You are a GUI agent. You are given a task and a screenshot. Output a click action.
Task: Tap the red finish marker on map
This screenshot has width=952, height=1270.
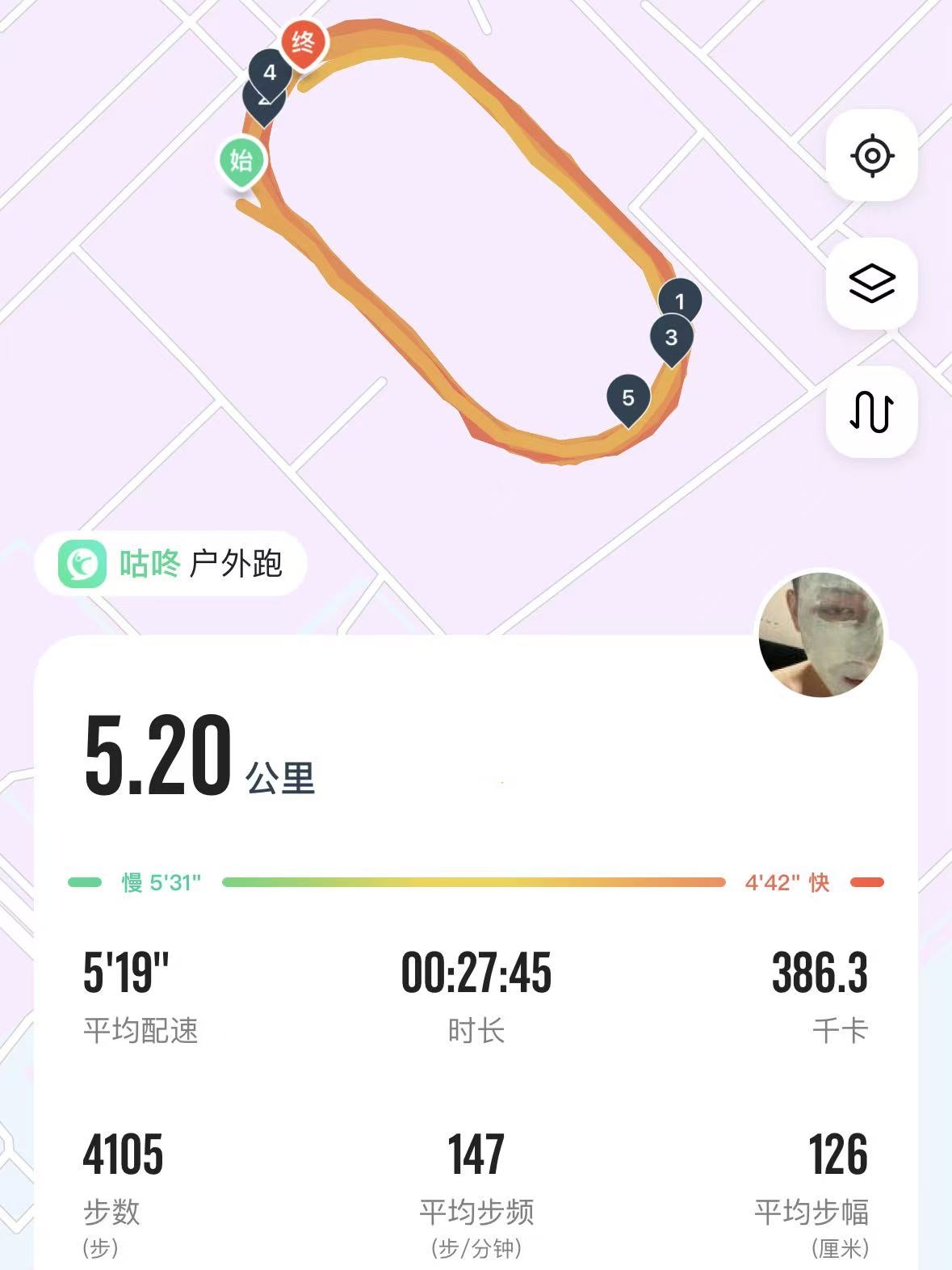pyautogui.click(x=303, y=43)
